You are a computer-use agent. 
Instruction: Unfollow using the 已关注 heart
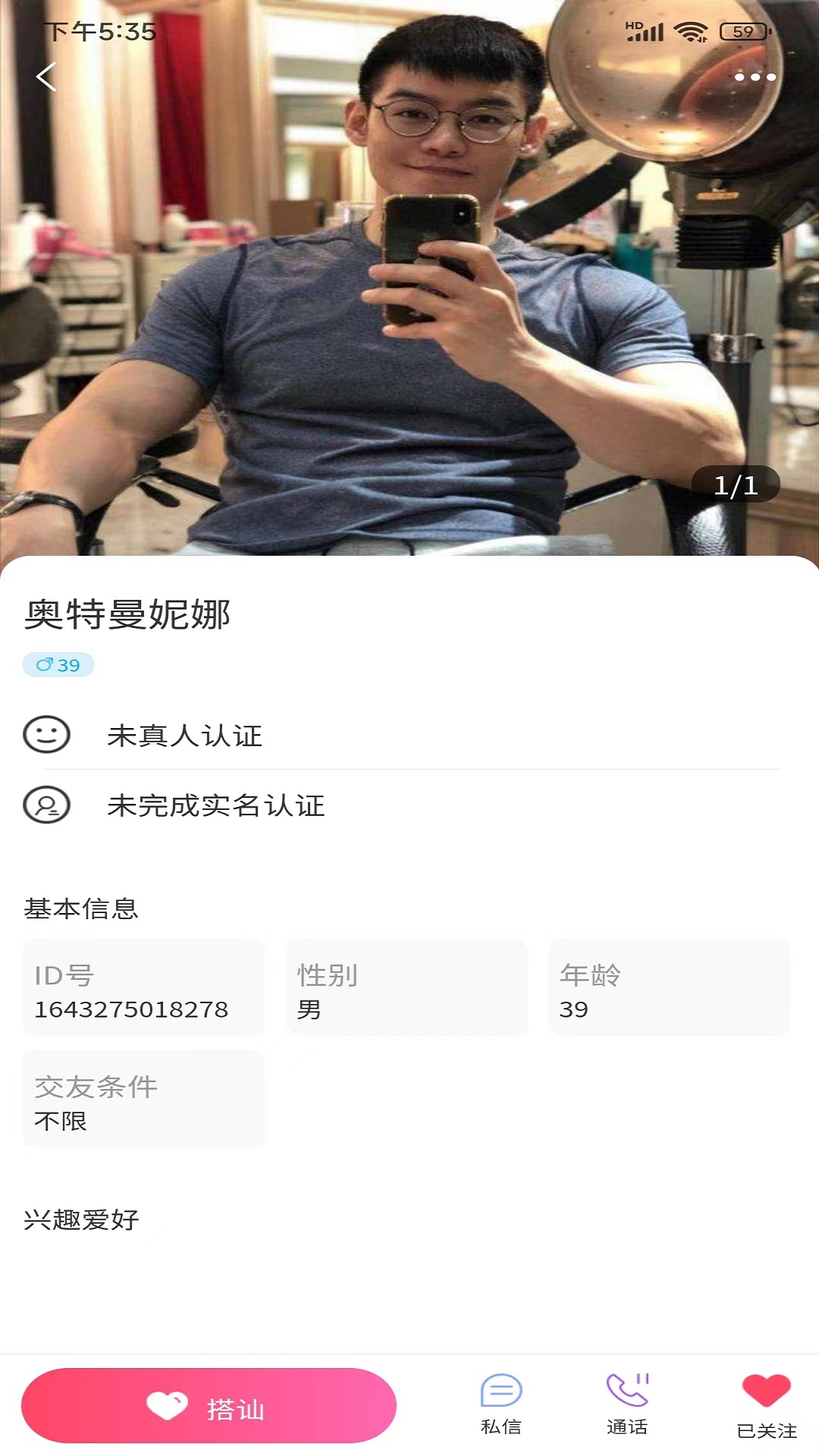coord(767,1407)
